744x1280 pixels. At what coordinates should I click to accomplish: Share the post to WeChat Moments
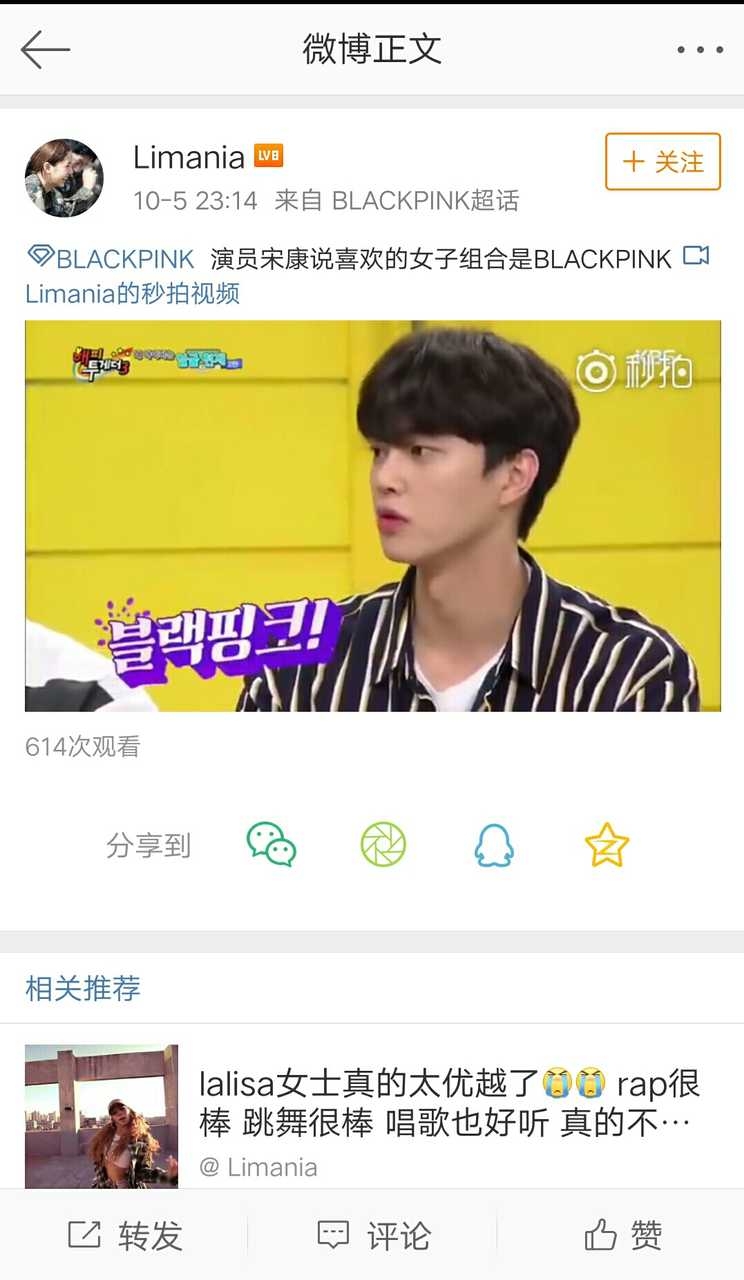(383, 845)
